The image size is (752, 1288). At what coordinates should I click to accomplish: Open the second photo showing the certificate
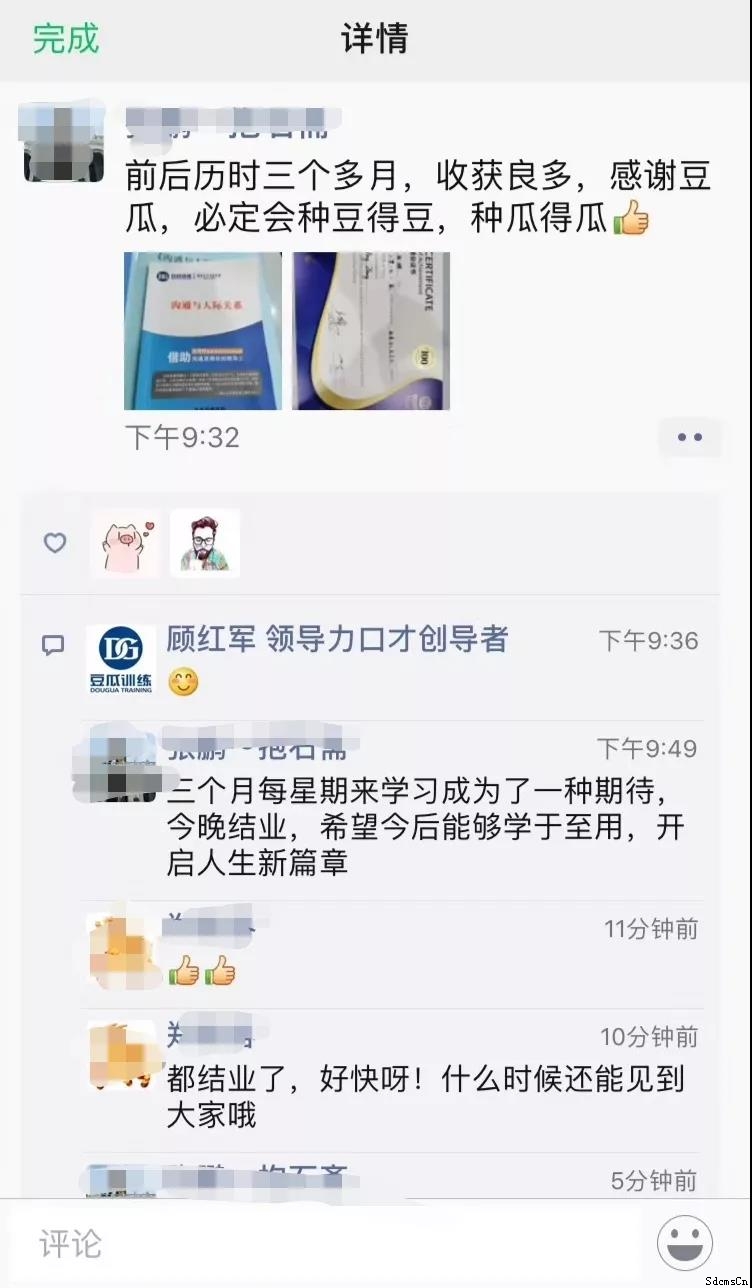pyautogui.click(x=371, y=331)
